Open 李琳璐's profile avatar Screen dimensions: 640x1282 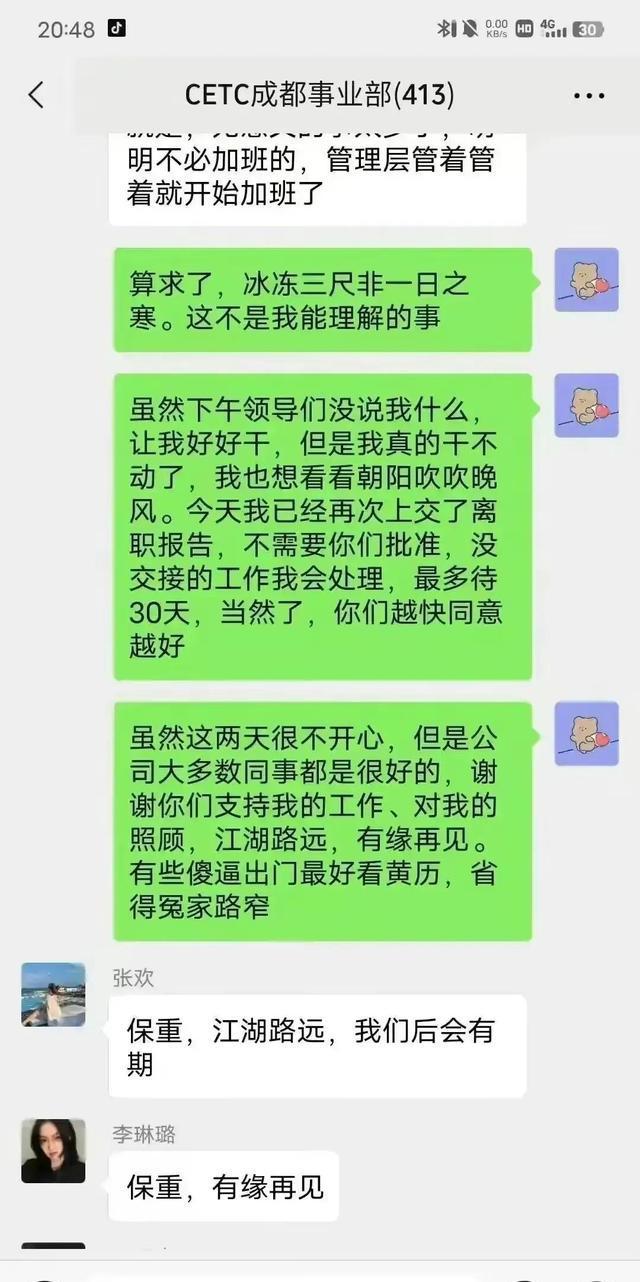(x=53, y=1151)
